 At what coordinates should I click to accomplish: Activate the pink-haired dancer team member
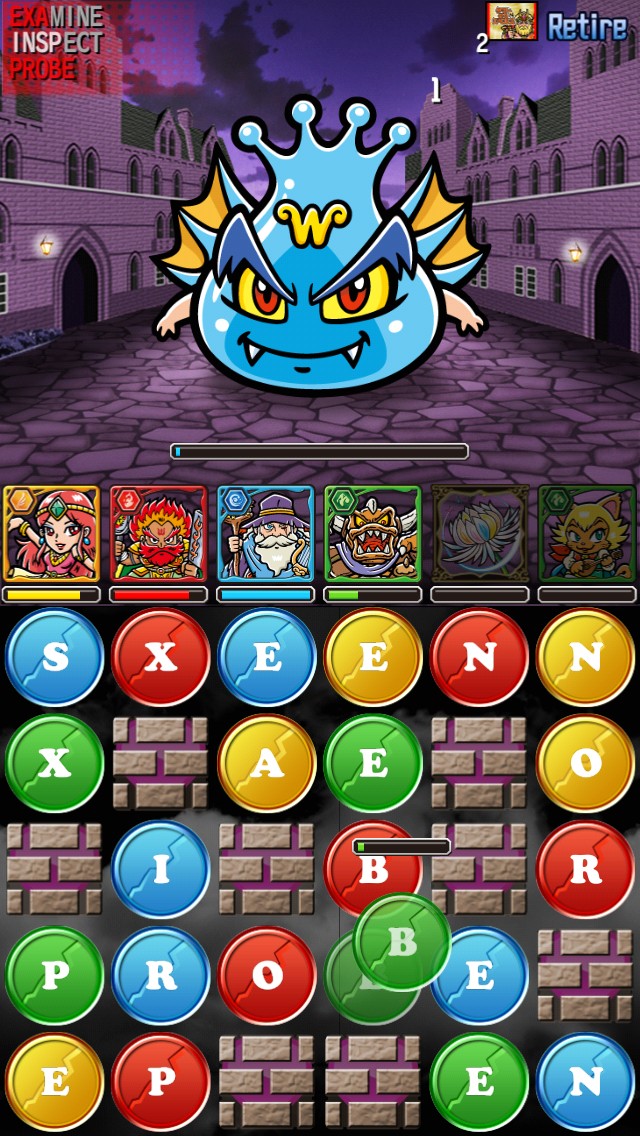coord(51,533)
